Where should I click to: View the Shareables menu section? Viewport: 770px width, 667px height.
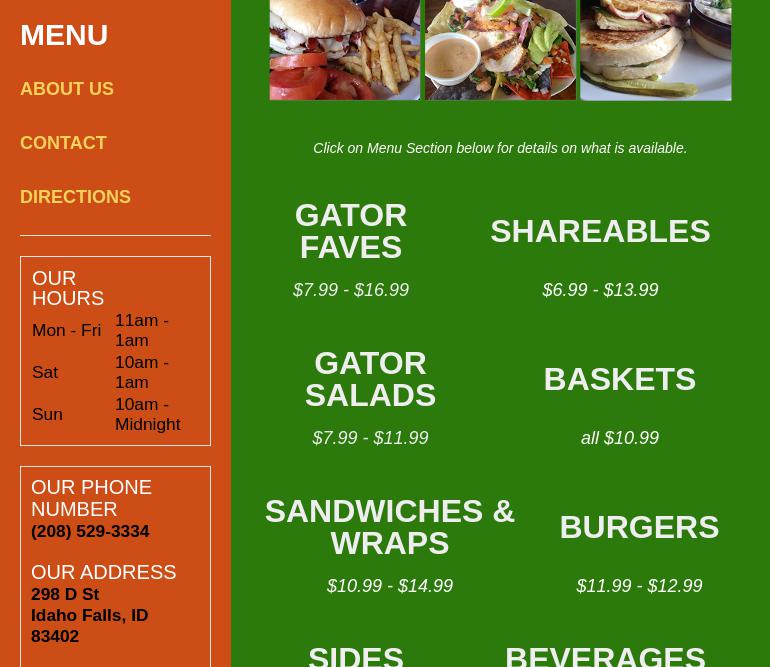click(600, 231)
